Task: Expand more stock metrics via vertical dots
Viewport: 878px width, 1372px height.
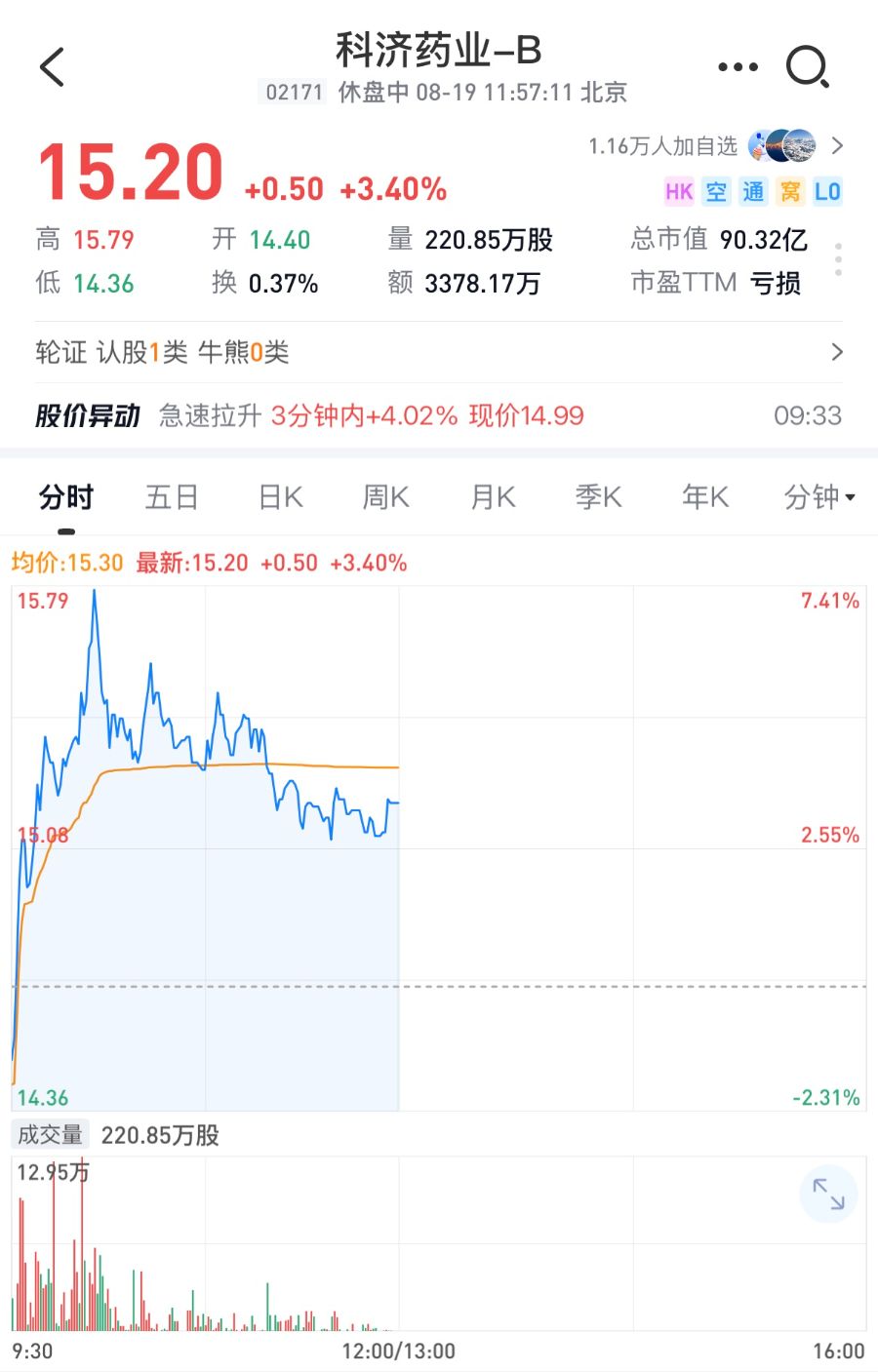Action: [839, 260]
